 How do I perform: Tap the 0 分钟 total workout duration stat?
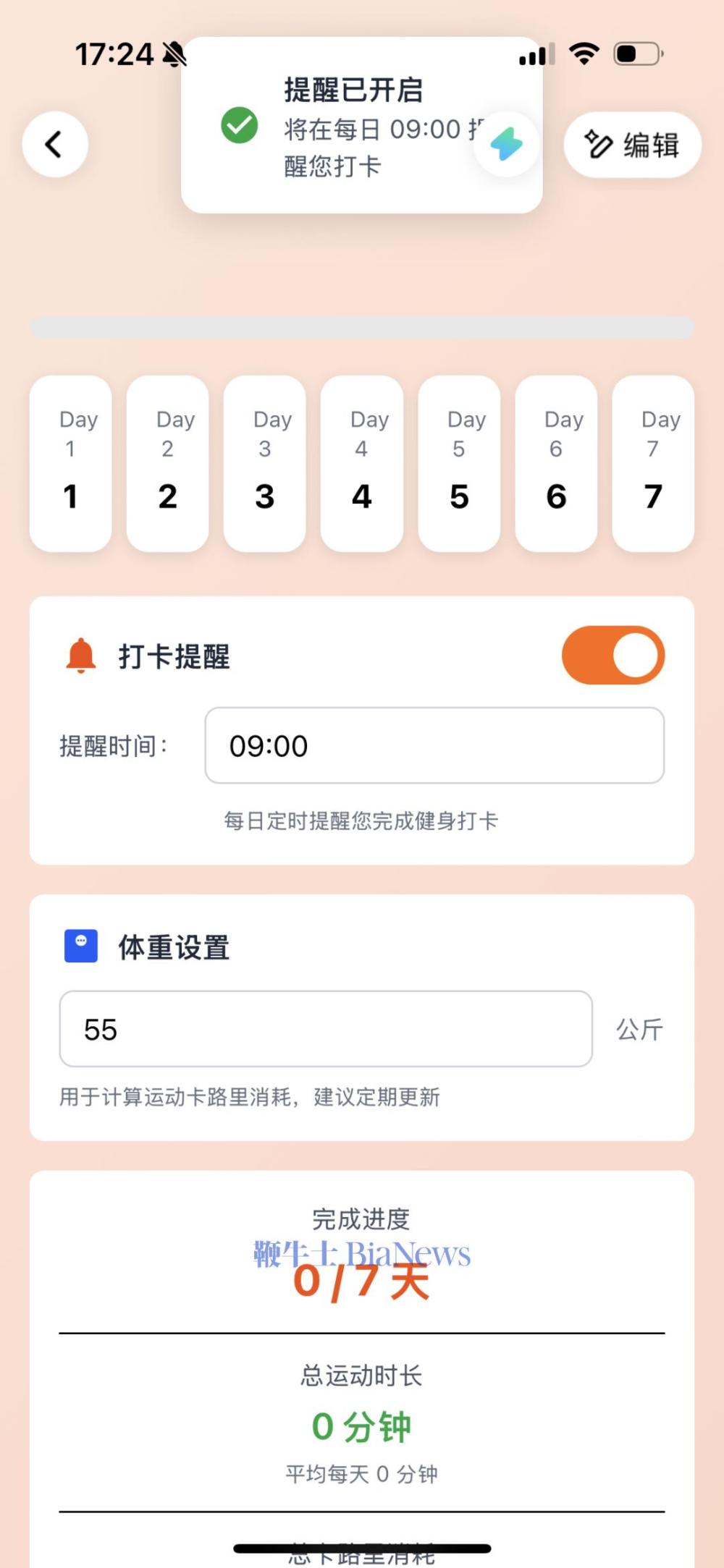361,1423
